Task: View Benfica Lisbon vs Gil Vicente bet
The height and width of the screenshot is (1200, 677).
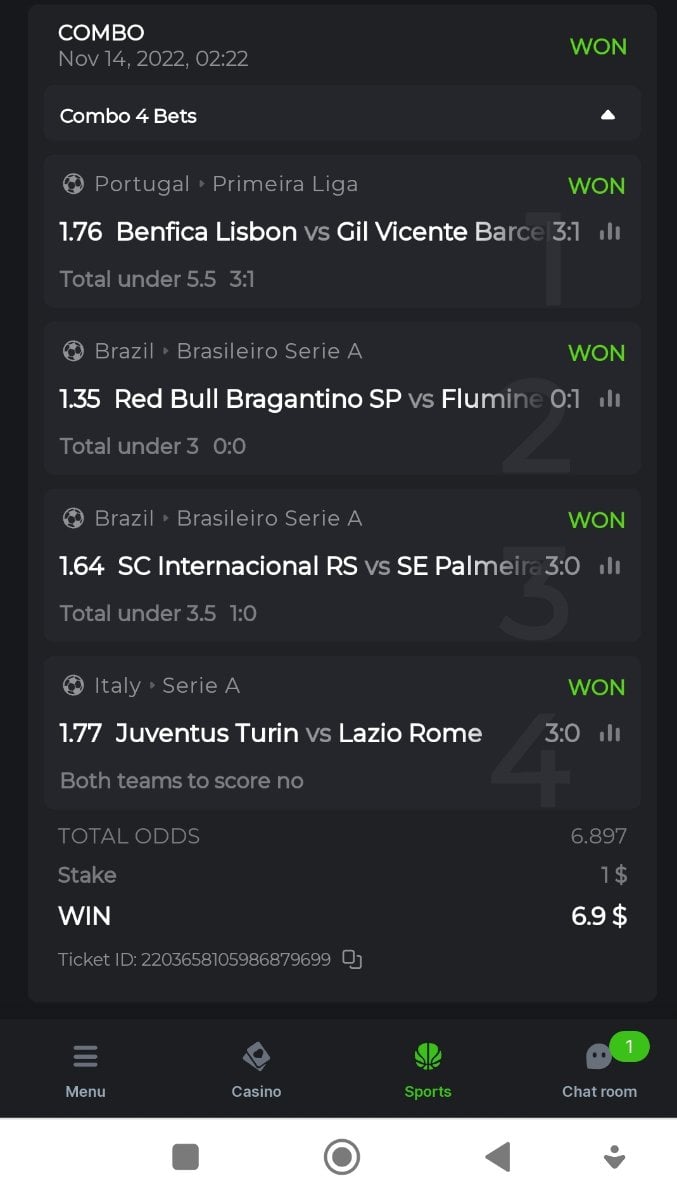Action: 300,232
